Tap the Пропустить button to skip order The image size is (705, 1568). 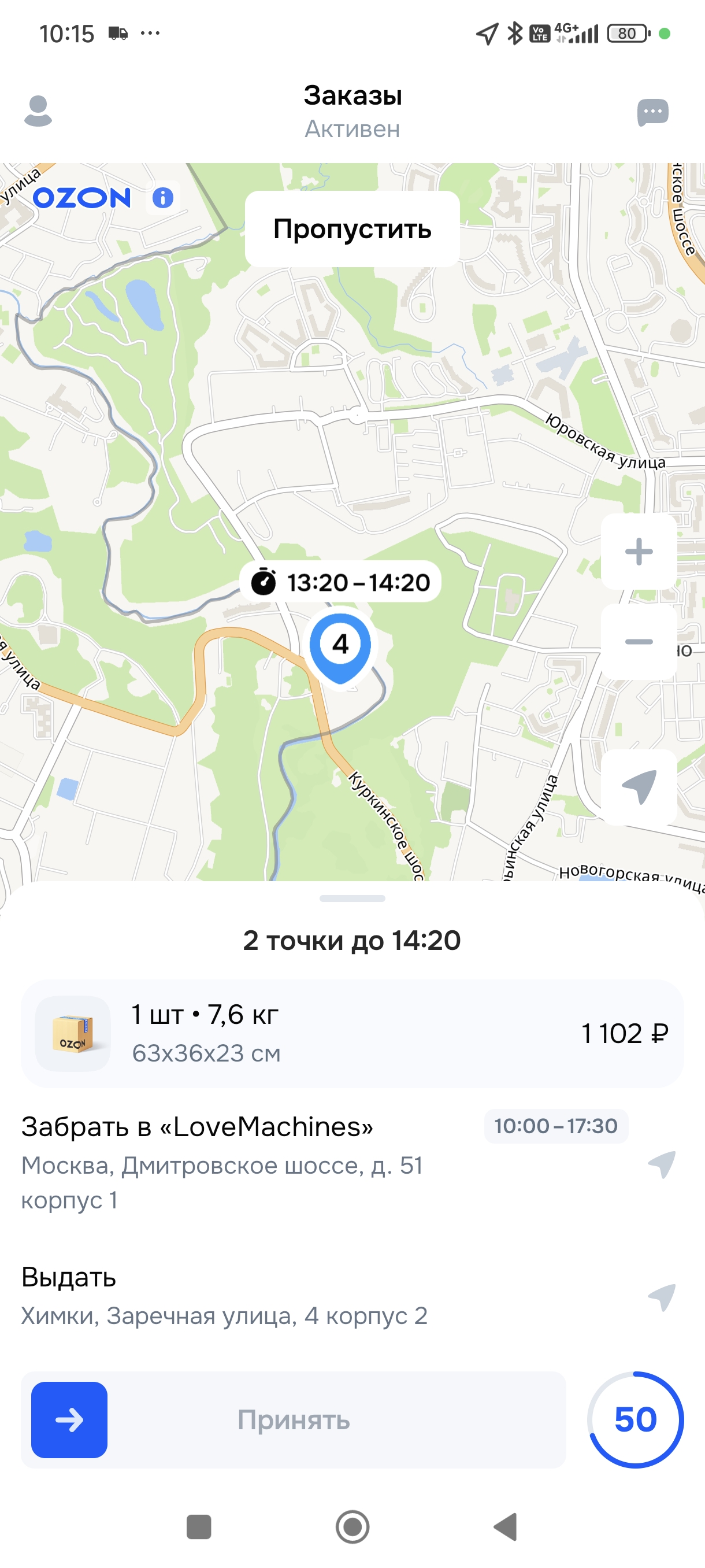[x=352, y=229]
